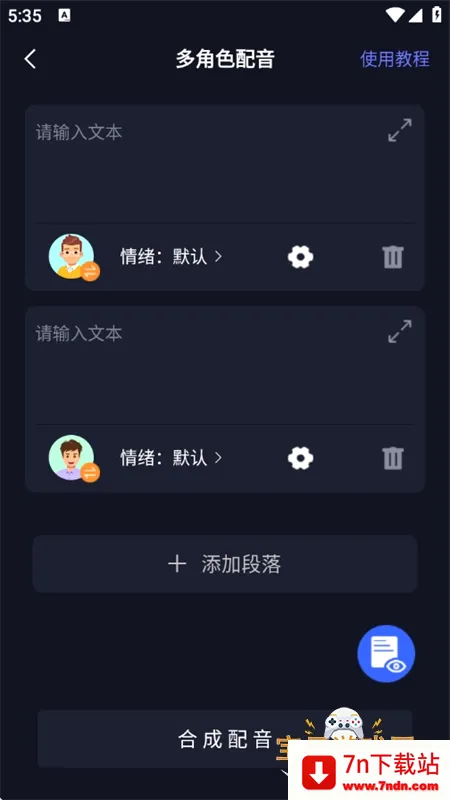The height and width of the screenshot is (800, 450).
Task: Tap the 合成配音 button
Action: click(225, 739)
